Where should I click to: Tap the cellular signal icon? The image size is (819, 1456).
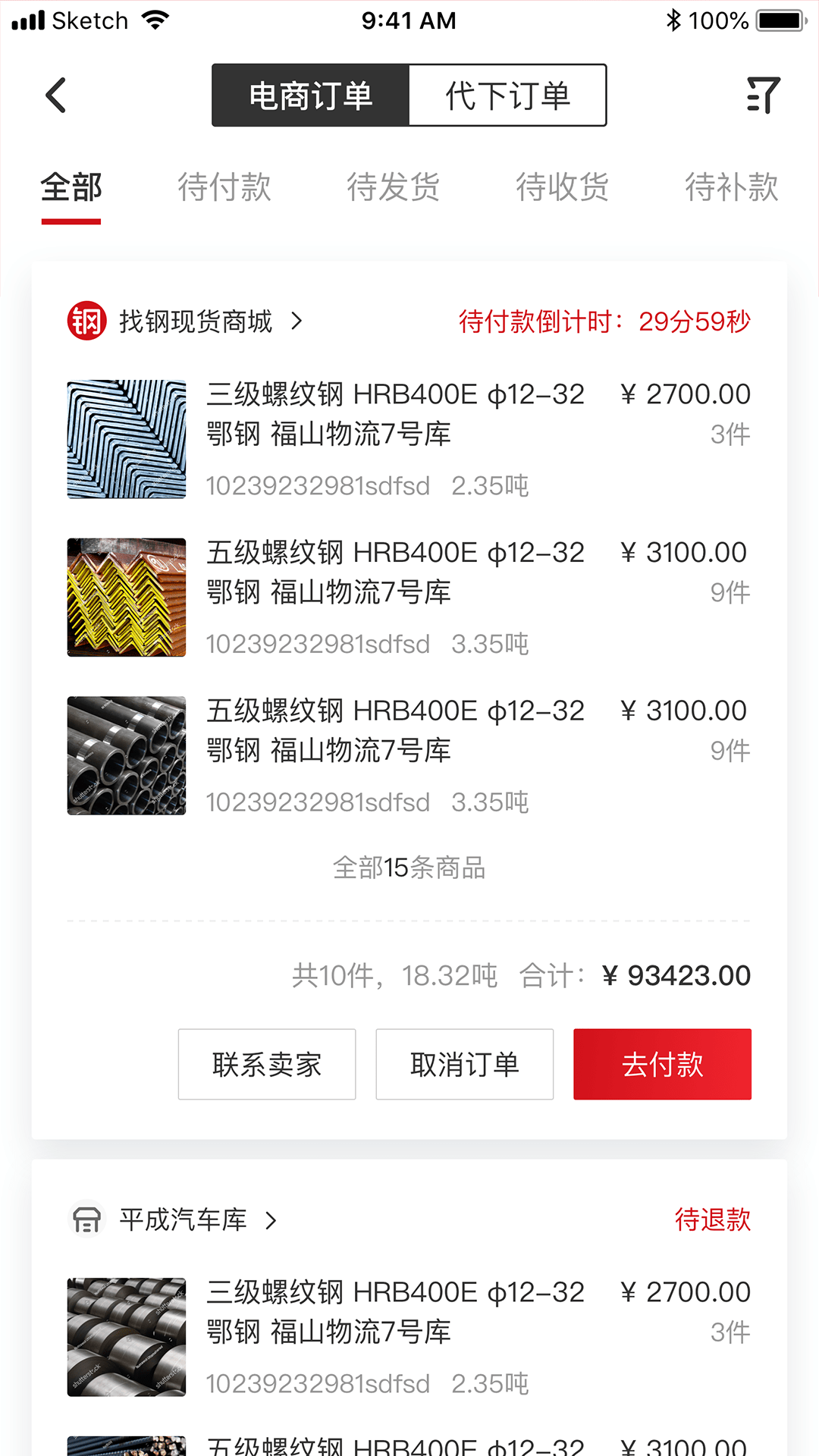click(28, 19)
